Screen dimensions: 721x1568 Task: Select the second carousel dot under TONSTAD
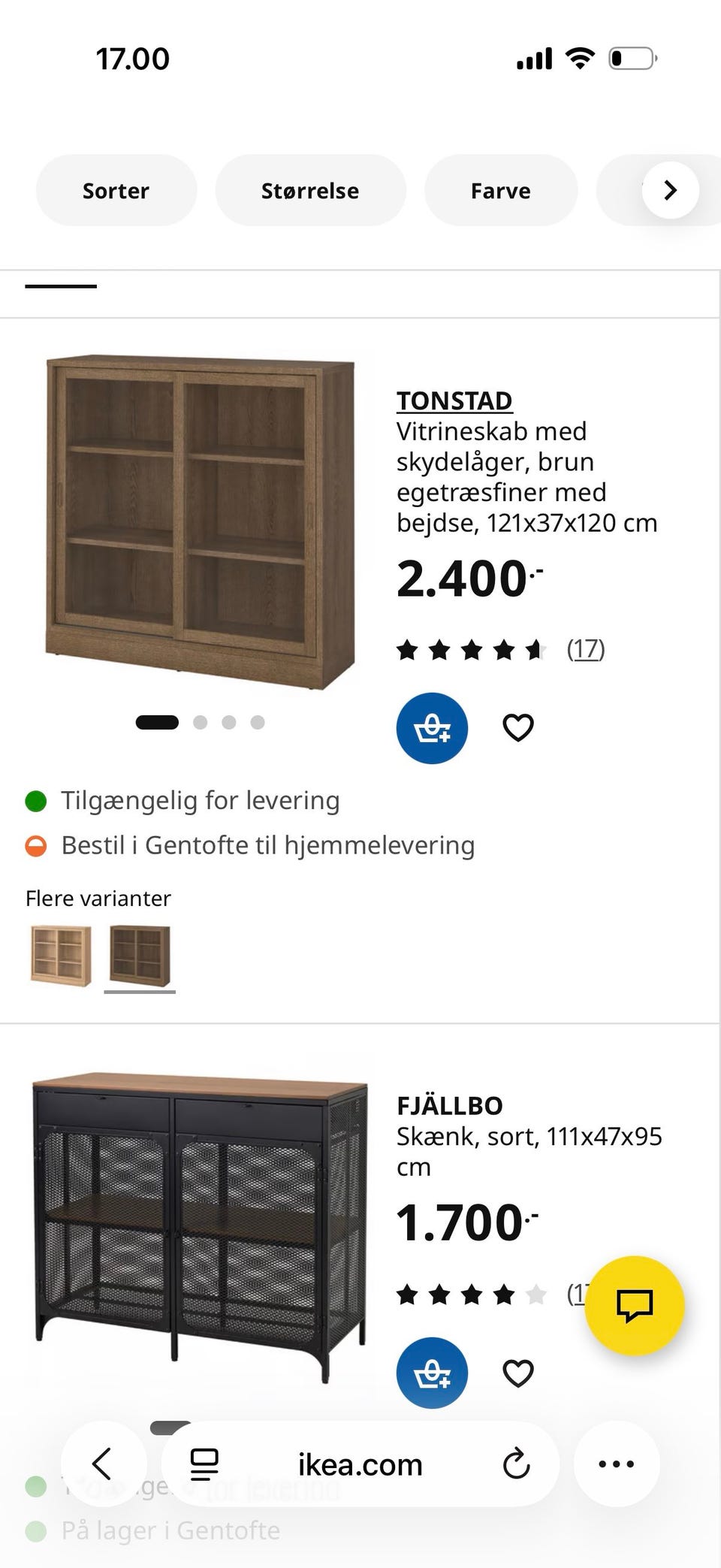[x=201, y=722]
